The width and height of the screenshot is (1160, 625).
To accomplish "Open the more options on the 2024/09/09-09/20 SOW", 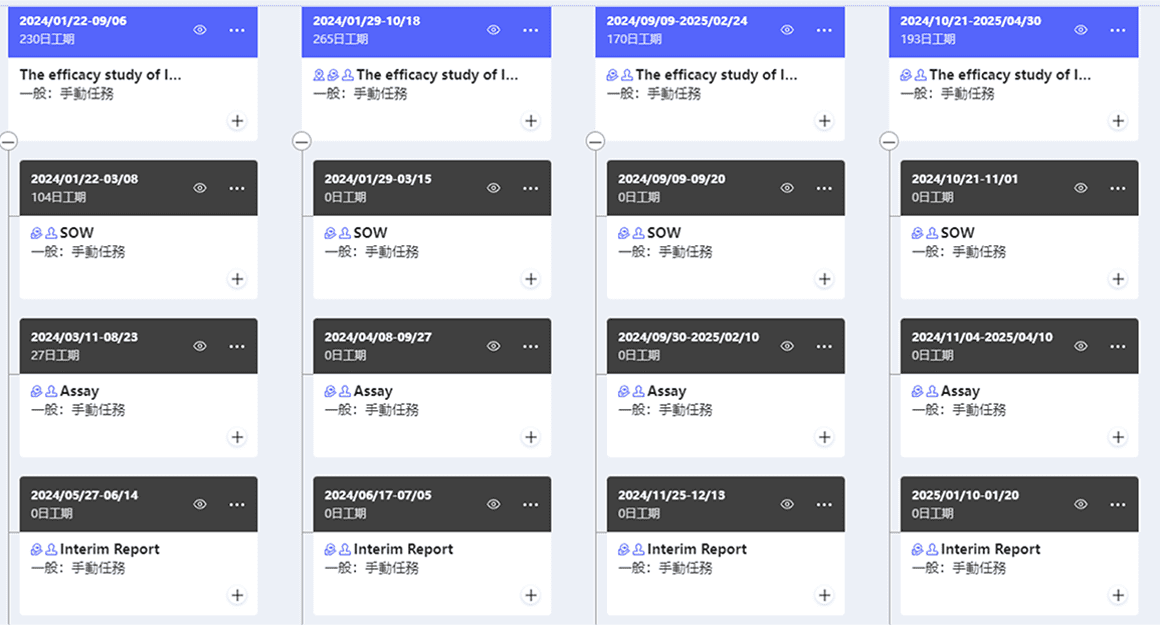I will pos(824,188).
